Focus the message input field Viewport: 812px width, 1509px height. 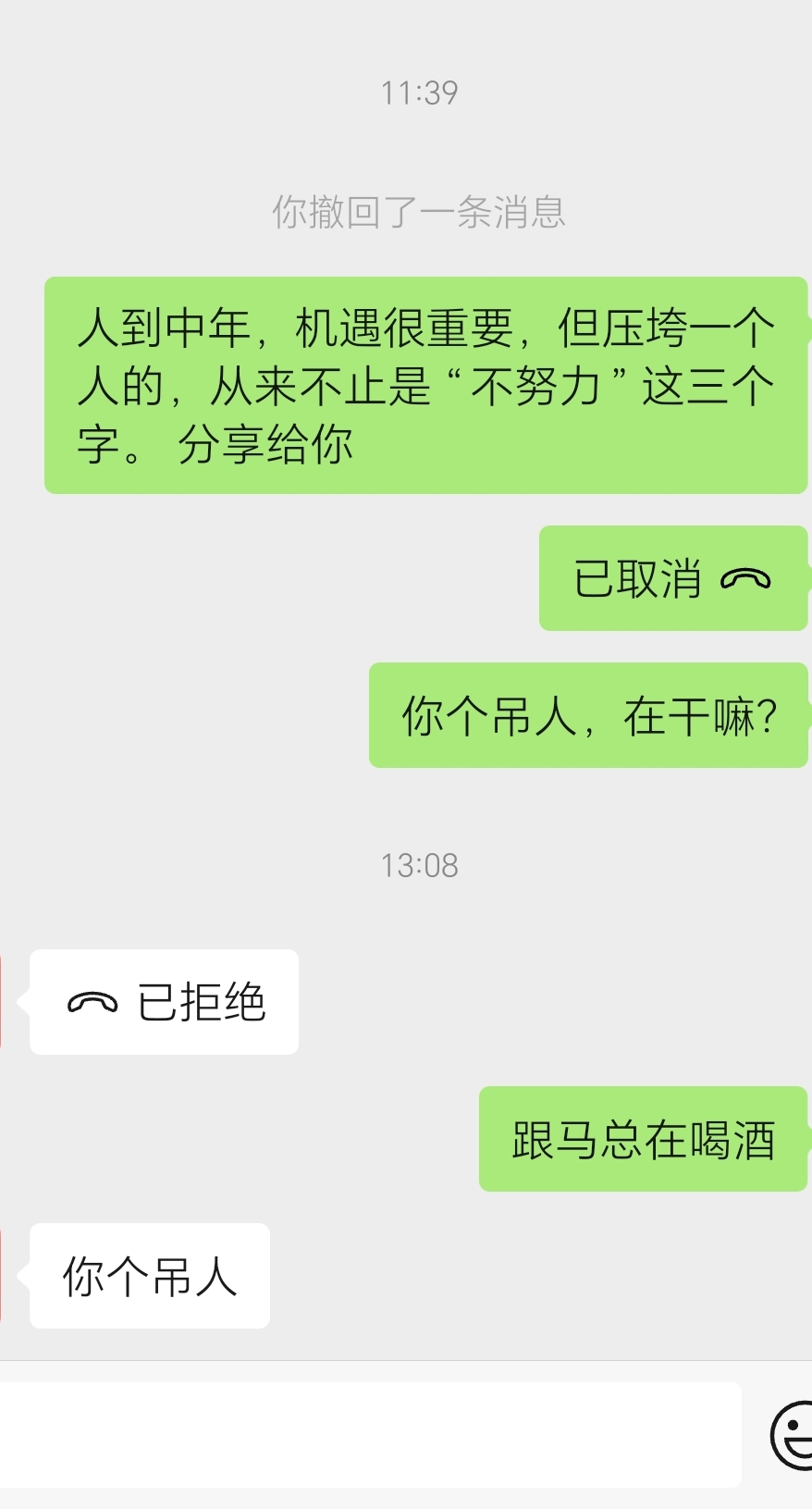click(x=370, y=1435)
